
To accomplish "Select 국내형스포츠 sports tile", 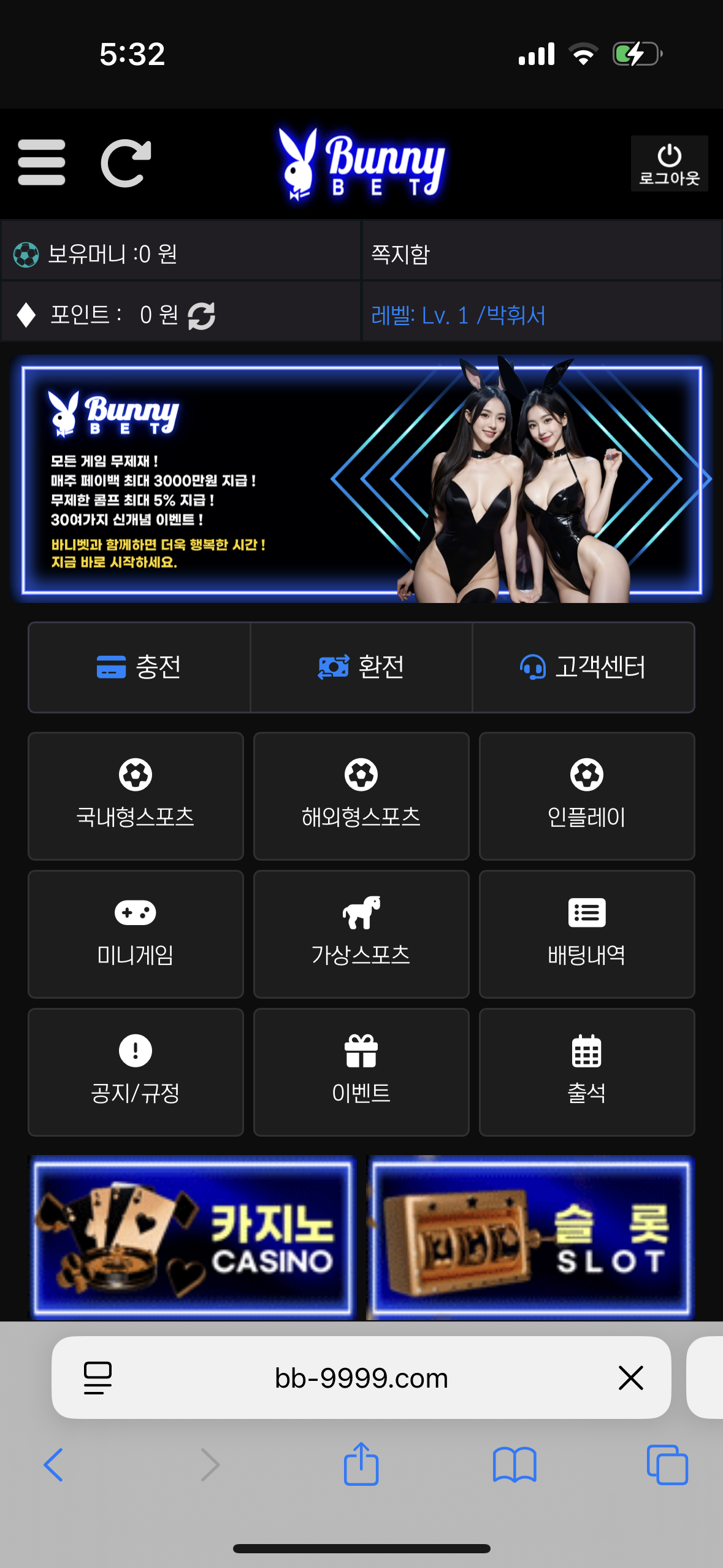I will [x=136, y=796].
